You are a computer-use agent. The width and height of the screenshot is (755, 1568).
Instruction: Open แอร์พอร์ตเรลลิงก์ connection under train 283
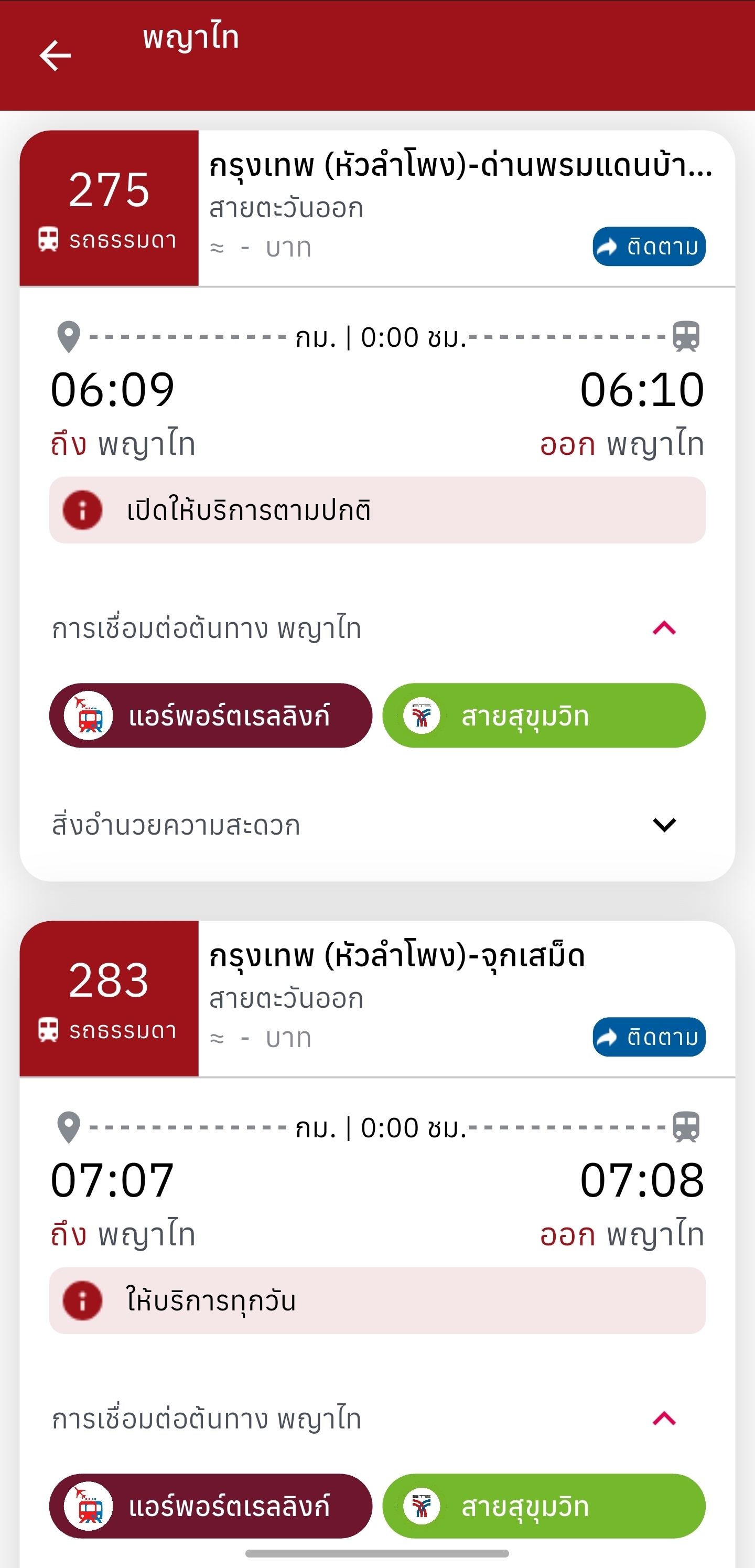210,1505
